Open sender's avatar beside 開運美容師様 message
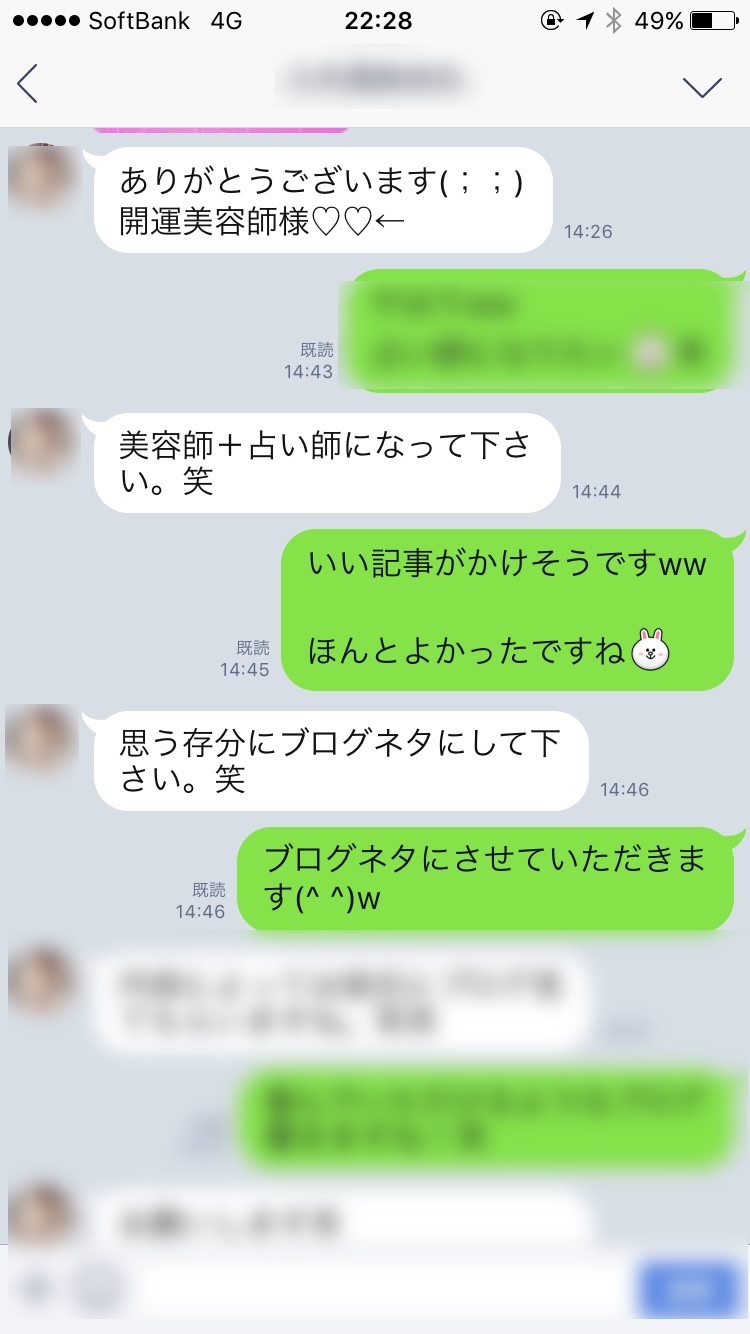The width and height of the screenshot is (750, 1334). coord(42,180)
